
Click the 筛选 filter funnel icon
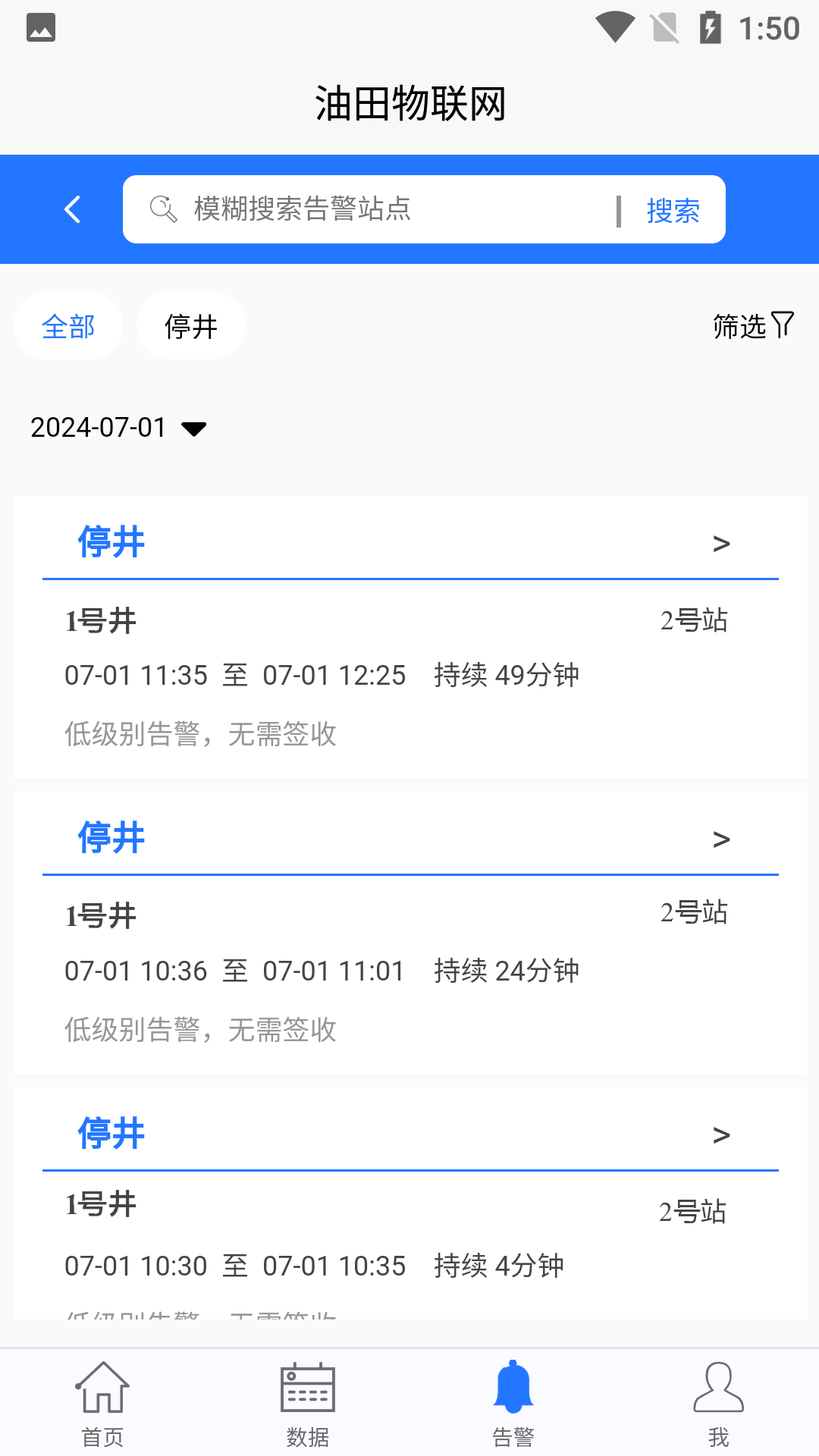pyautogui.click(x=783, y=324)
